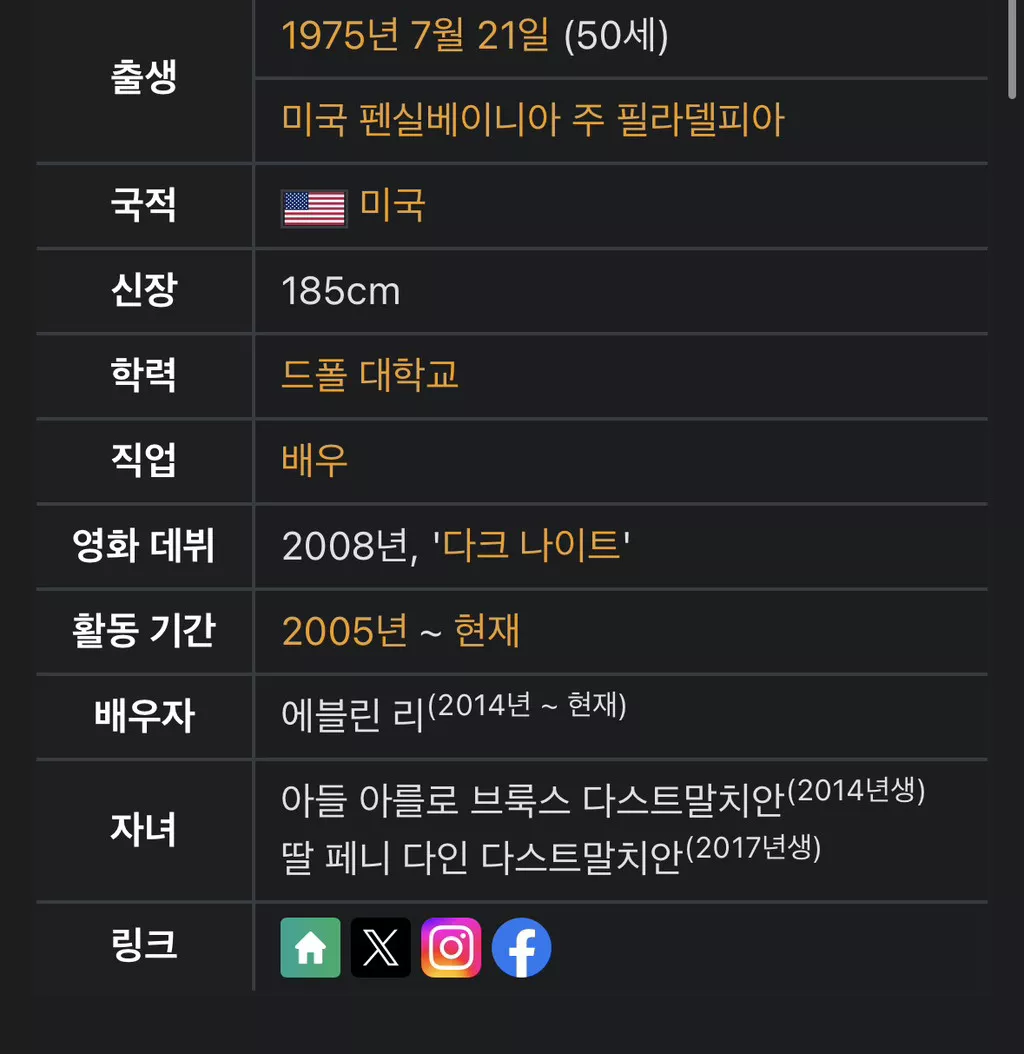Open the 다크 나이트 movie link
The image size is (1024, 1054).
(532, 546)
